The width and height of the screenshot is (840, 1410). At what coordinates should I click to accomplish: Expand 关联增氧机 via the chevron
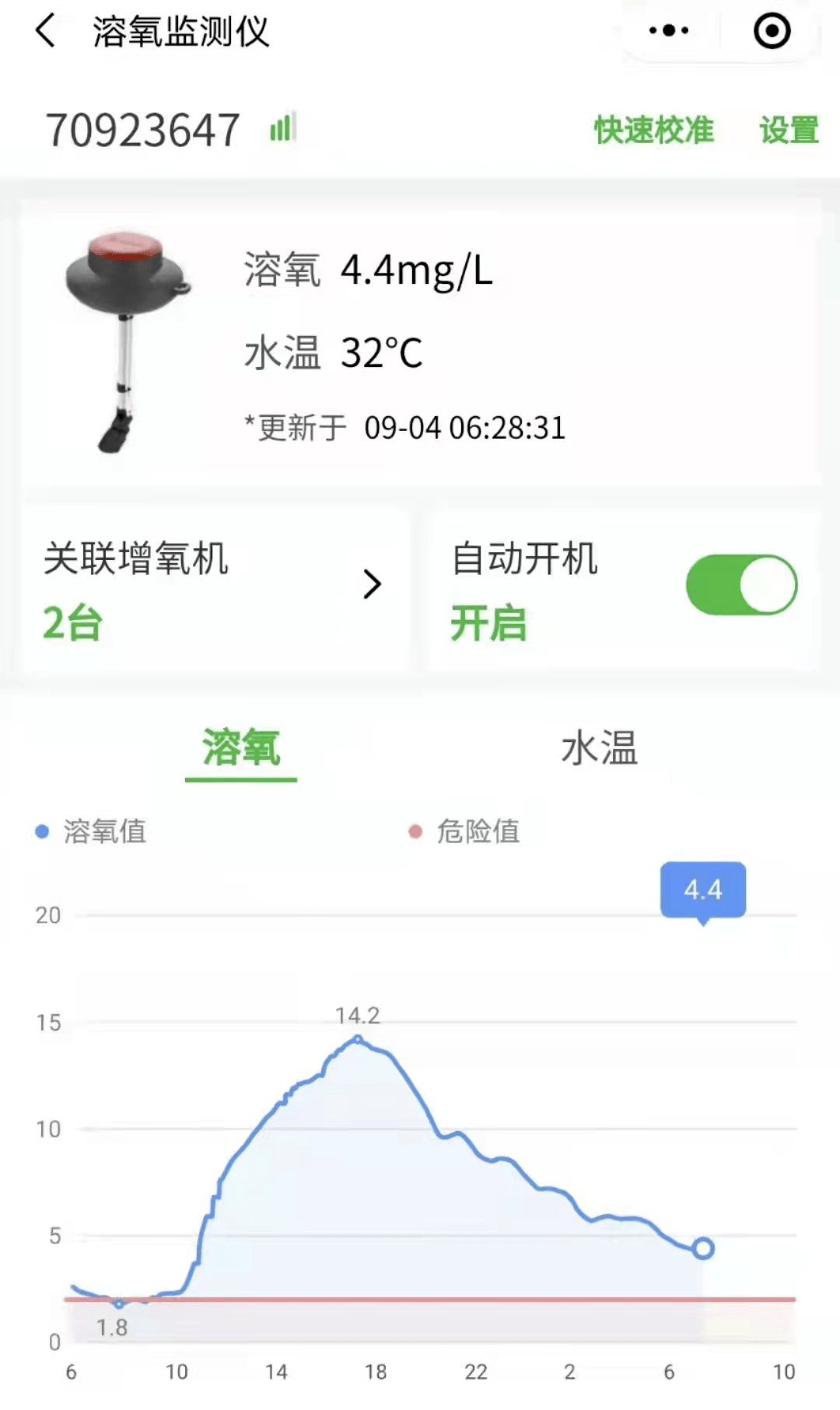pos(372,585)
